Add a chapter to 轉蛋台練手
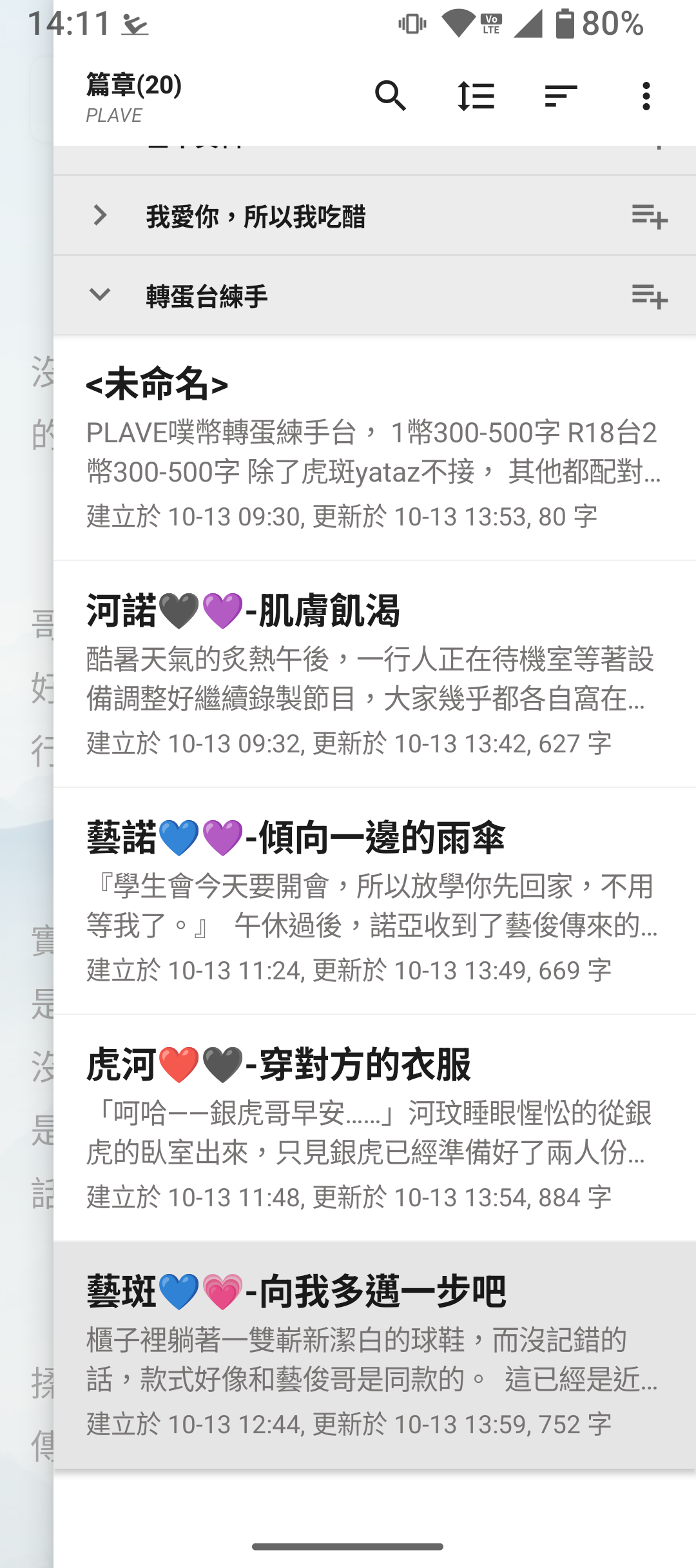The width and height of the screenshot is (696, 1568). [650, 296]
